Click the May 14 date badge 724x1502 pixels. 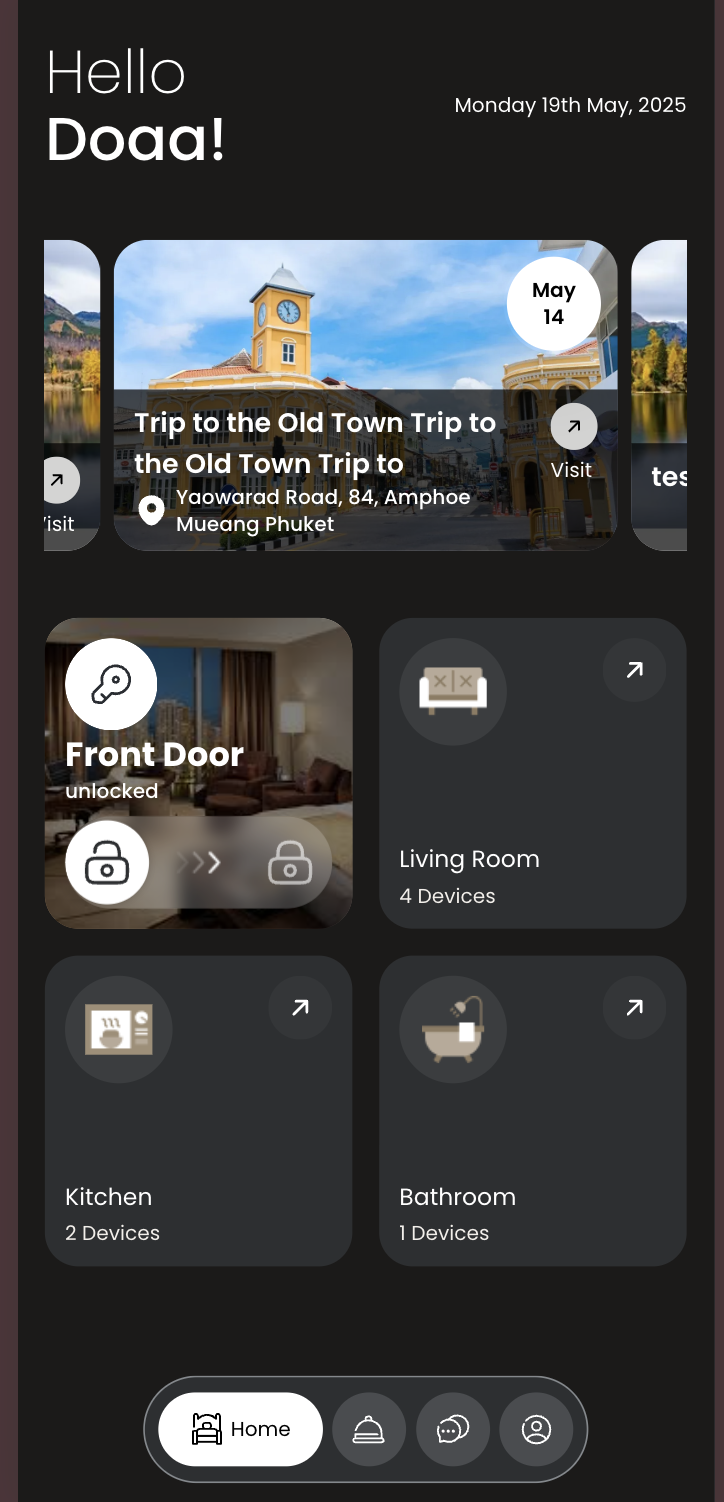554,302
